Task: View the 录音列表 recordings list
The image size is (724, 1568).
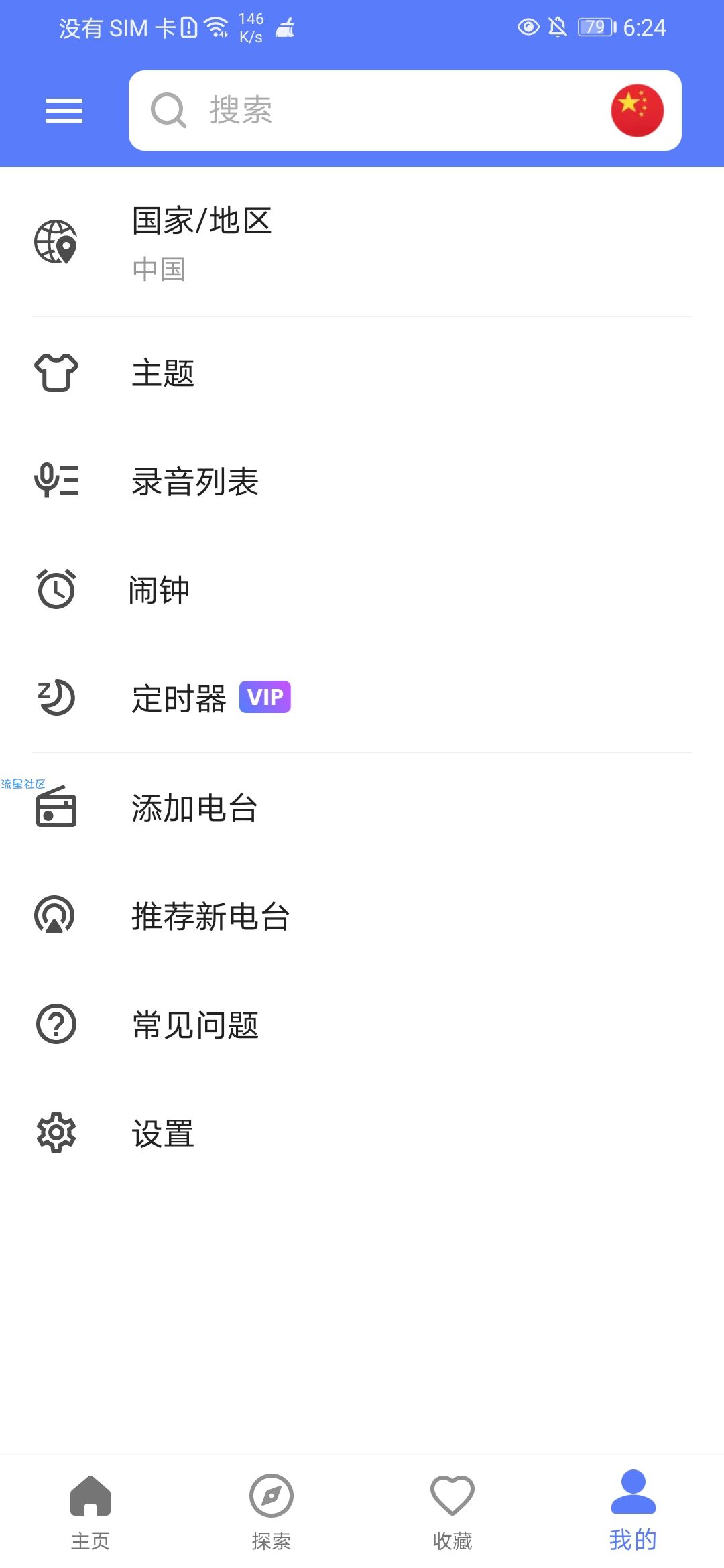Action: pos(362,481)
